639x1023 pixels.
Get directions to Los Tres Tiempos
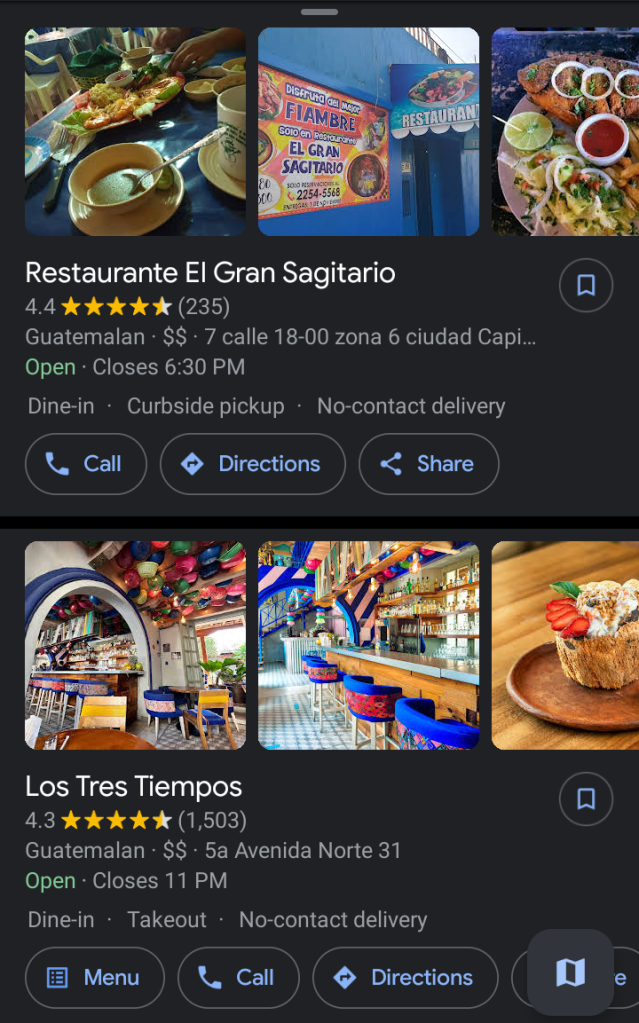point(405,978)
